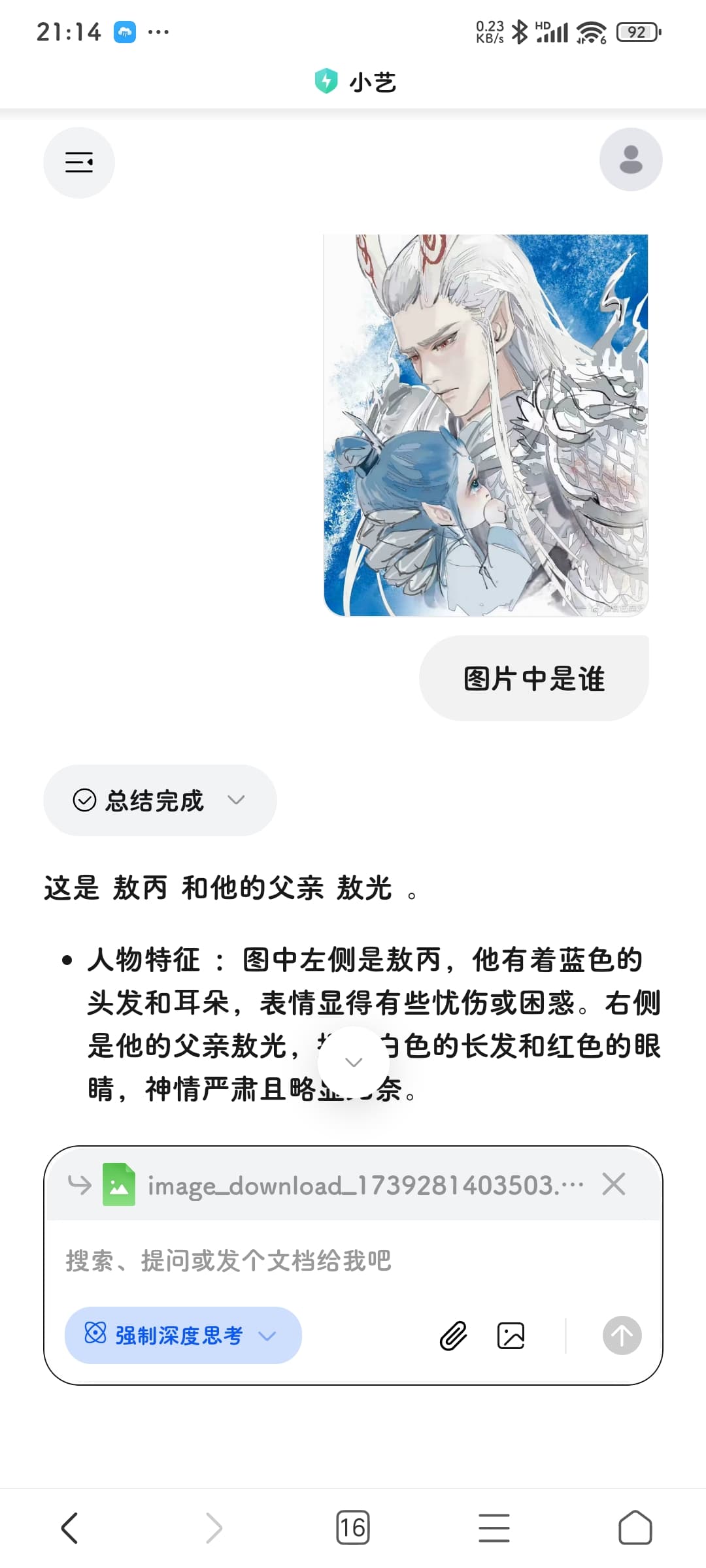Jump to the latest message with down arrow
The image size is (706, 1568).
click(x=354, y=1062)
